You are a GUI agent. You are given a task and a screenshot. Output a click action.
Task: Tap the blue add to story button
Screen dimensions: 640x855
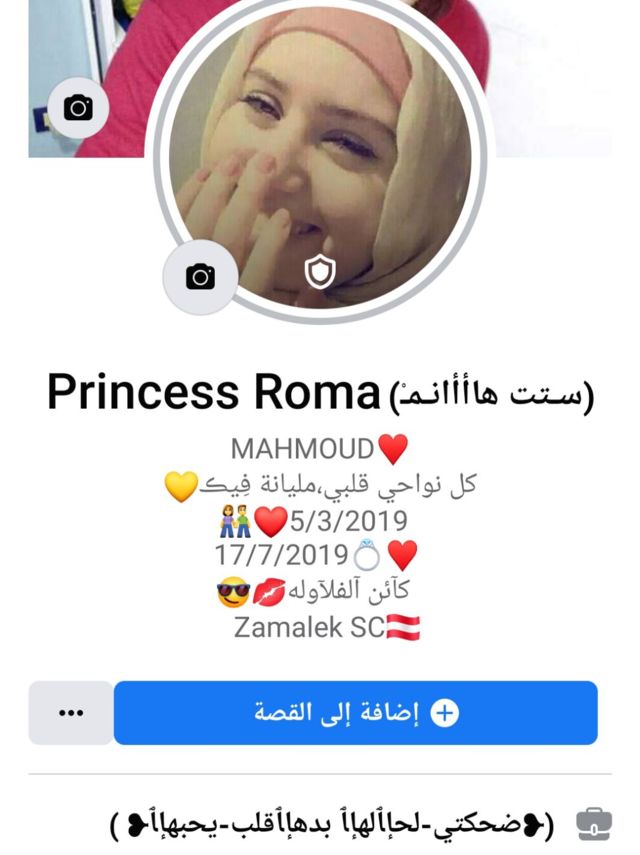[x=355, y=713]
